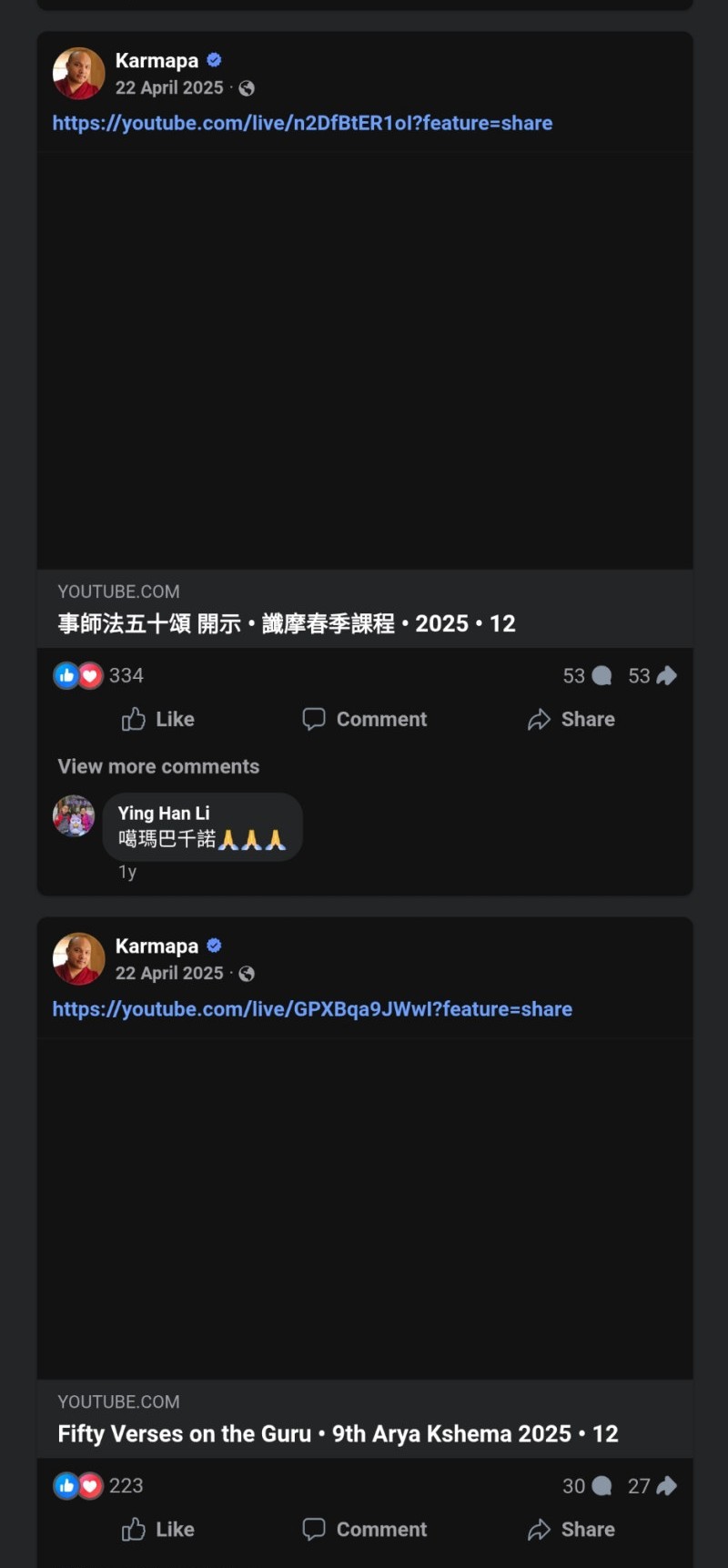View the 223 reactions list
This screenshot has height=1568, width=728.
pos(98,1486)
